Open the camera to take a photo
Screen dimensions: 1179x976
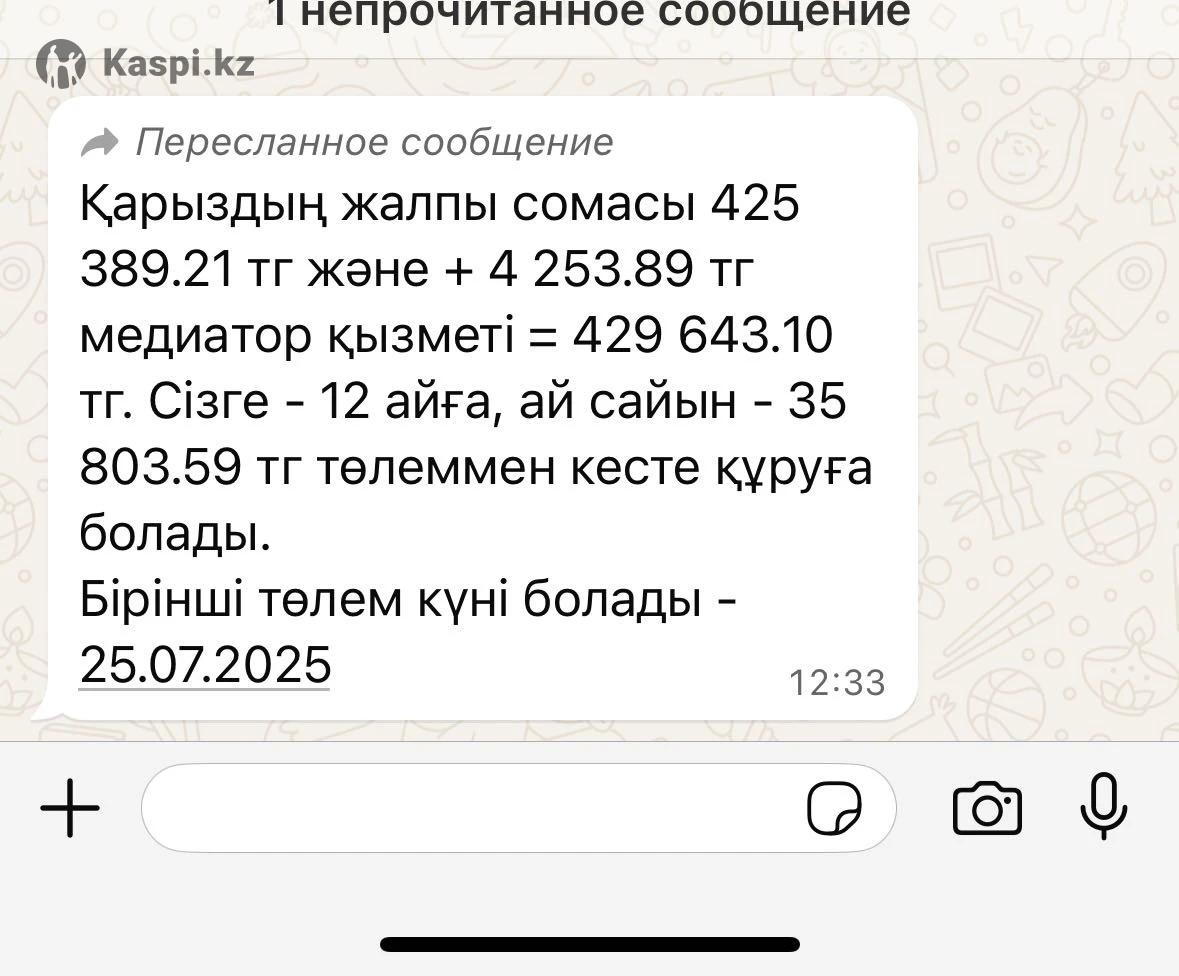[x=987, y=808]
